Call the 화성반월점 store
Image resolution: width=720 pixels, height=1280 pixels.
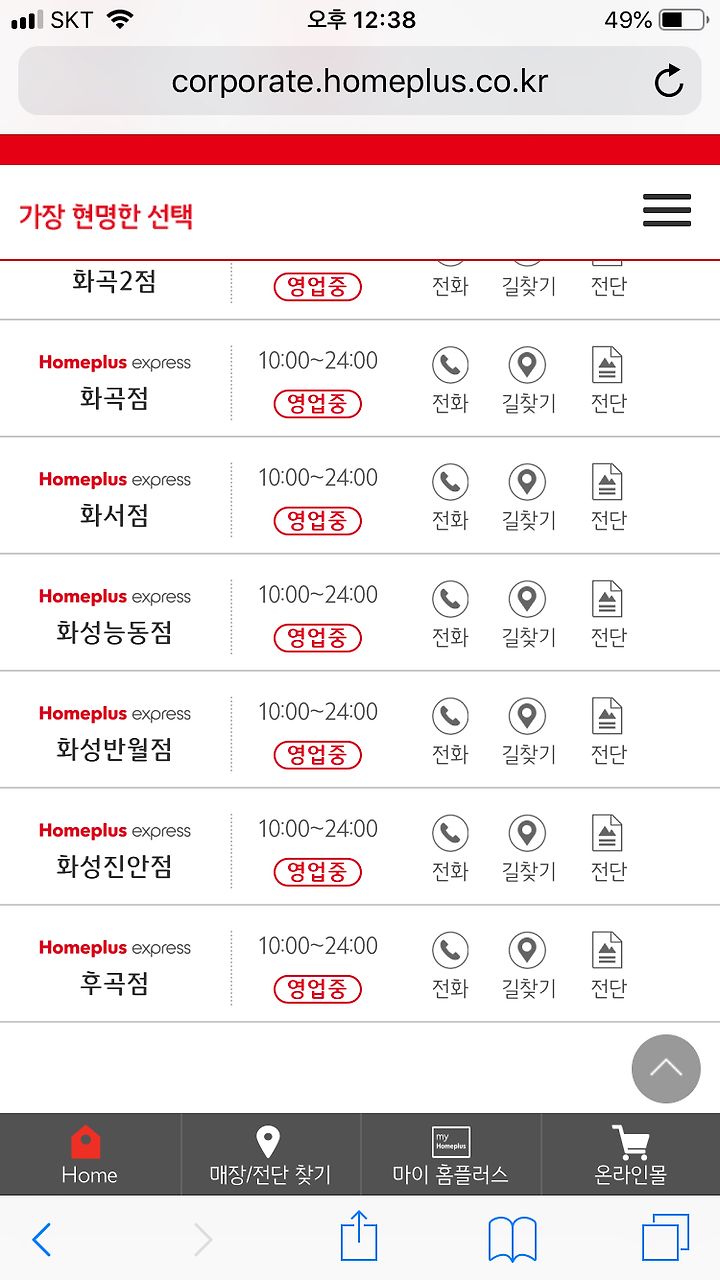[x=450, y=731]
